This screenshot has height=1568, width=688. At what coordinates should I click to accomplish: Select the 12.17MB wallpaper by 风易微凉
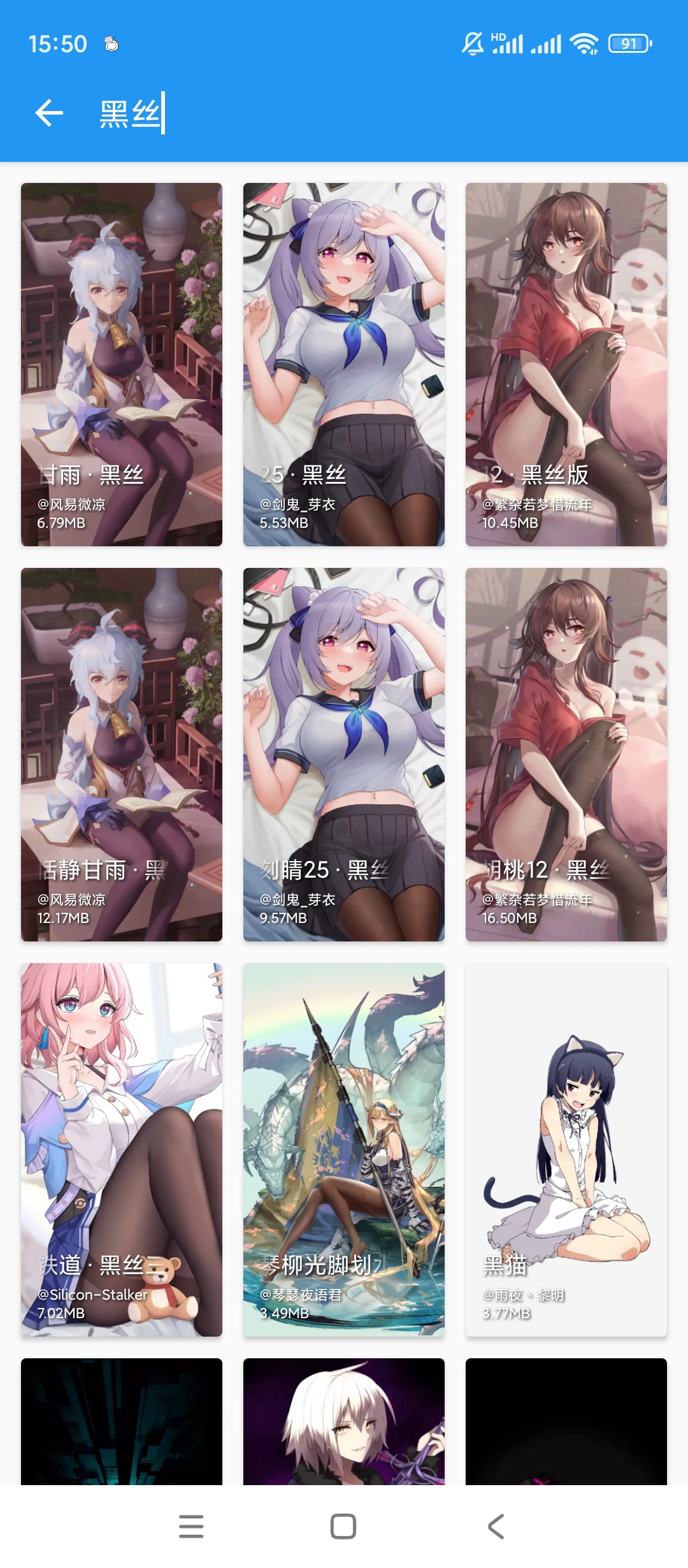tap(122, 754)
